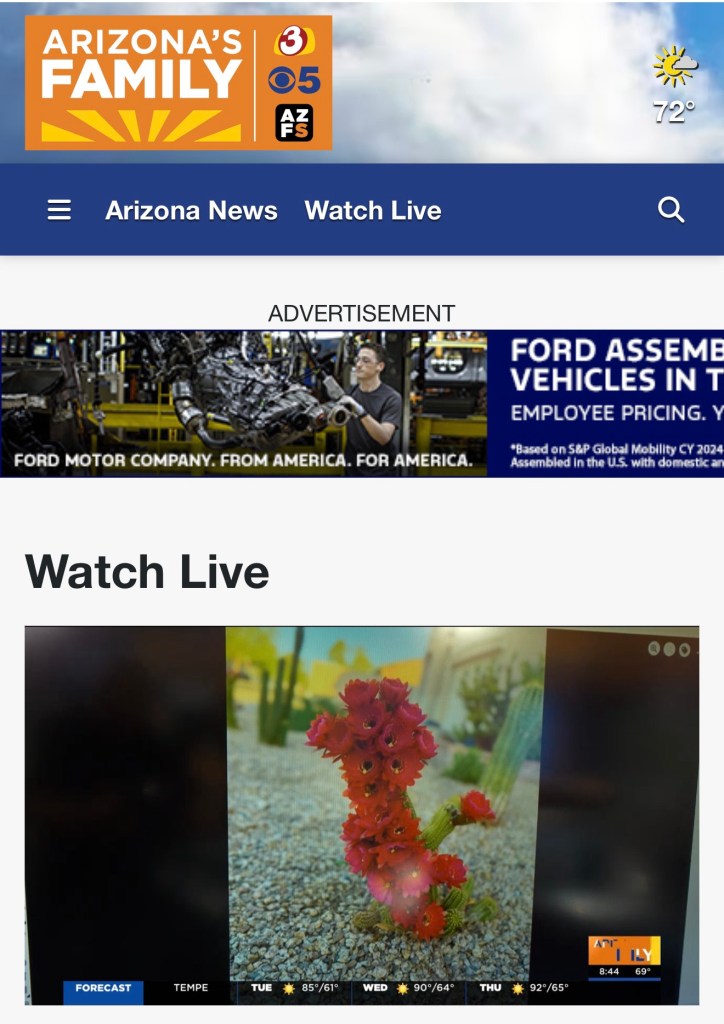Open the search magnifier icon

coord(671,210)
